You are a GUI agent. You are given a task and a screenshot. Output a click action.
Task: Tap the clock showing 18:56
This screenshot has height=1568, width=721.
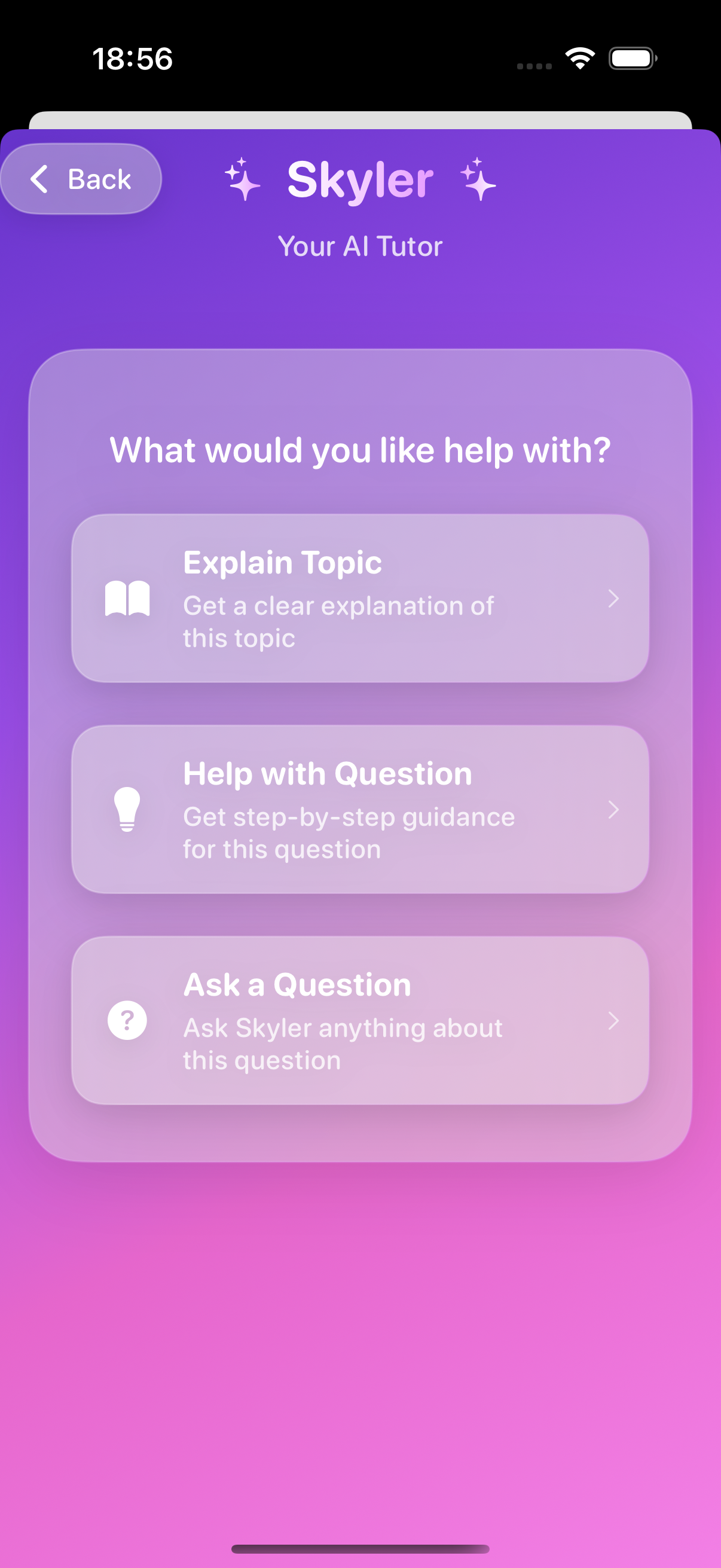[x=133, y=59]
